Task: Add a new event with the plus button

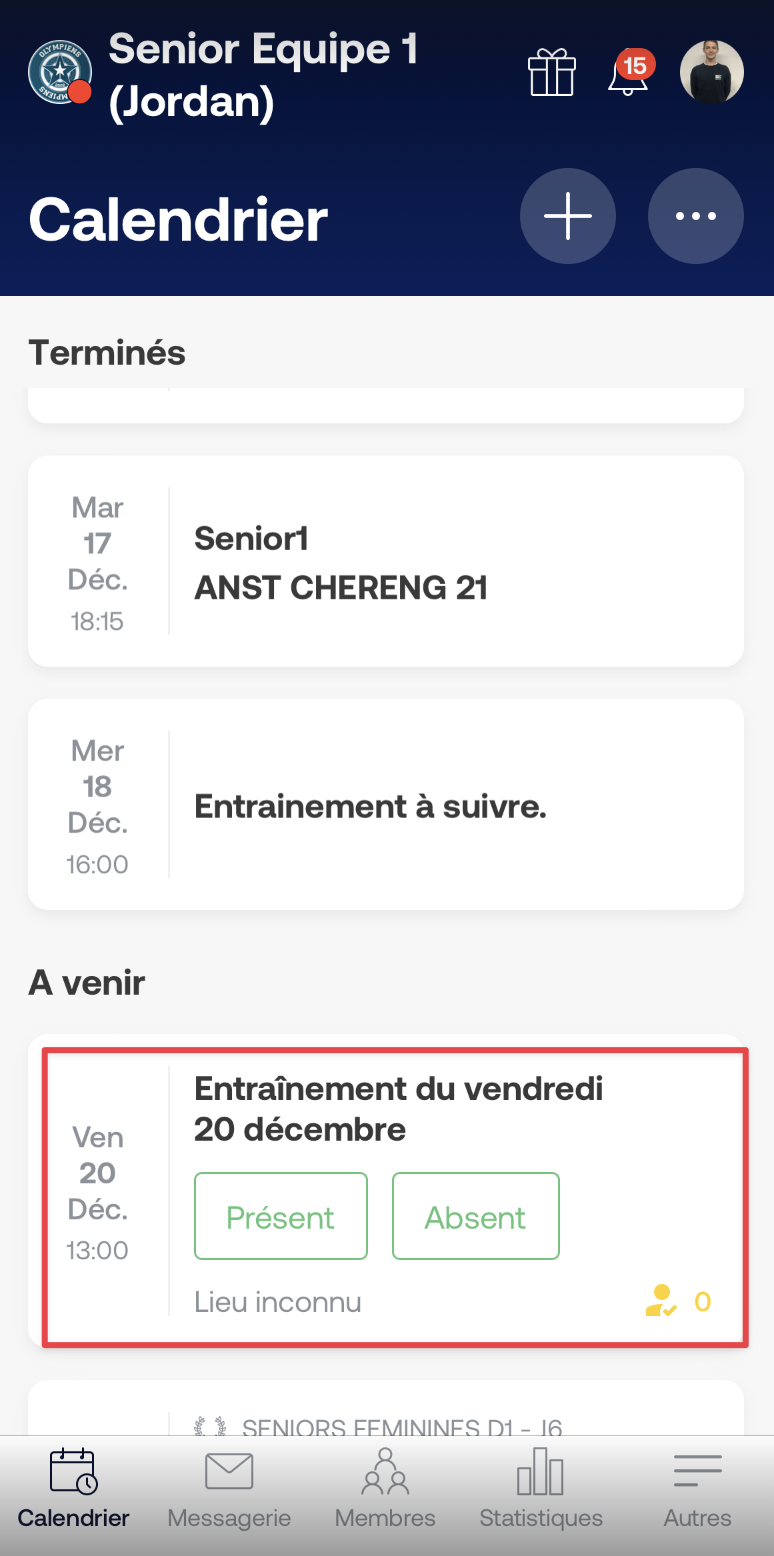Action: pos(568,216)
